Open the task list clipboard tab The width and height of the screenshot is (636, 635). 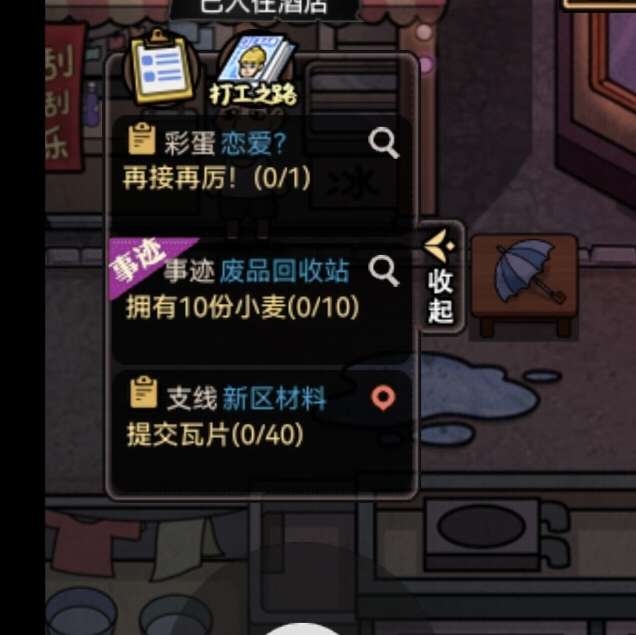click(161, 67)
